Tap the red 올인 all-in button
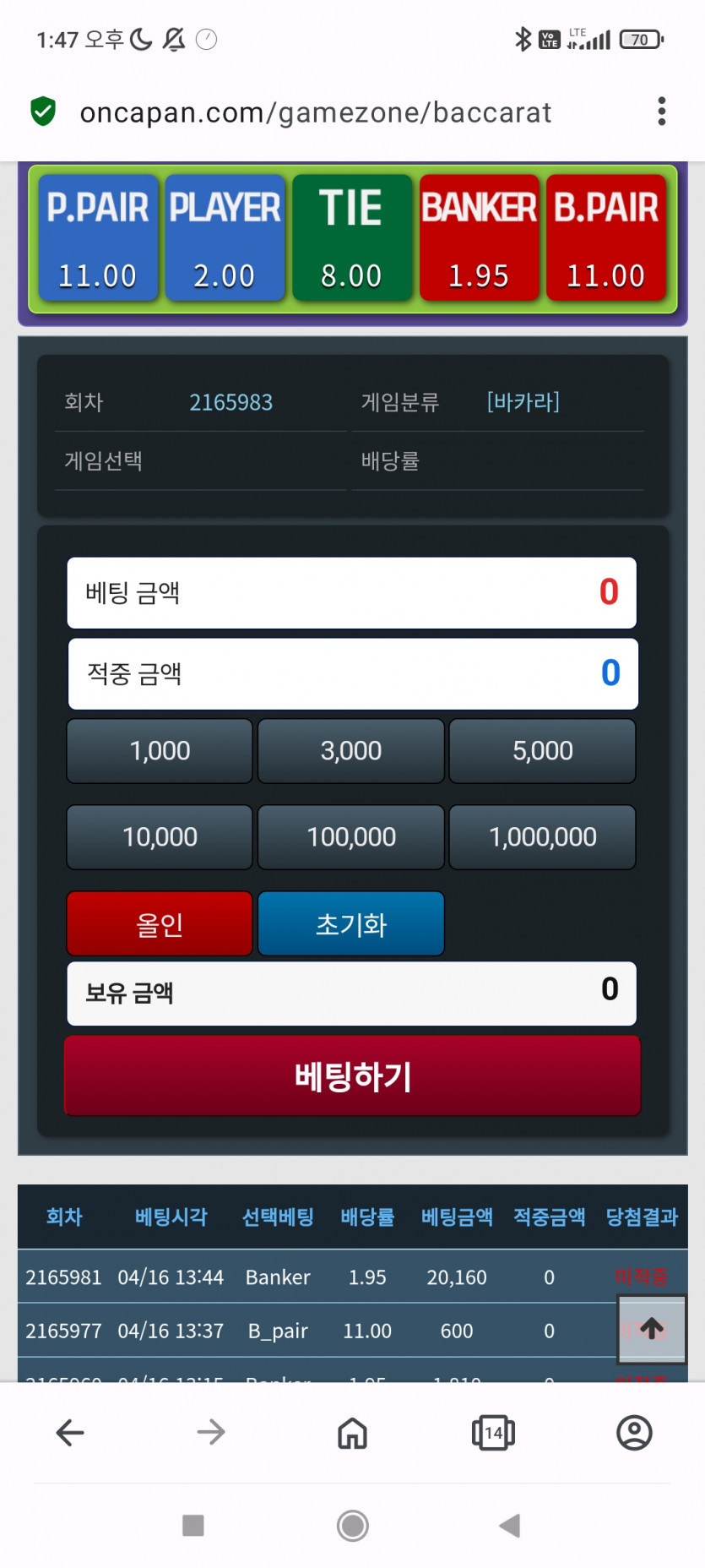Screen dimensions: 705x1568 [160, 924]
